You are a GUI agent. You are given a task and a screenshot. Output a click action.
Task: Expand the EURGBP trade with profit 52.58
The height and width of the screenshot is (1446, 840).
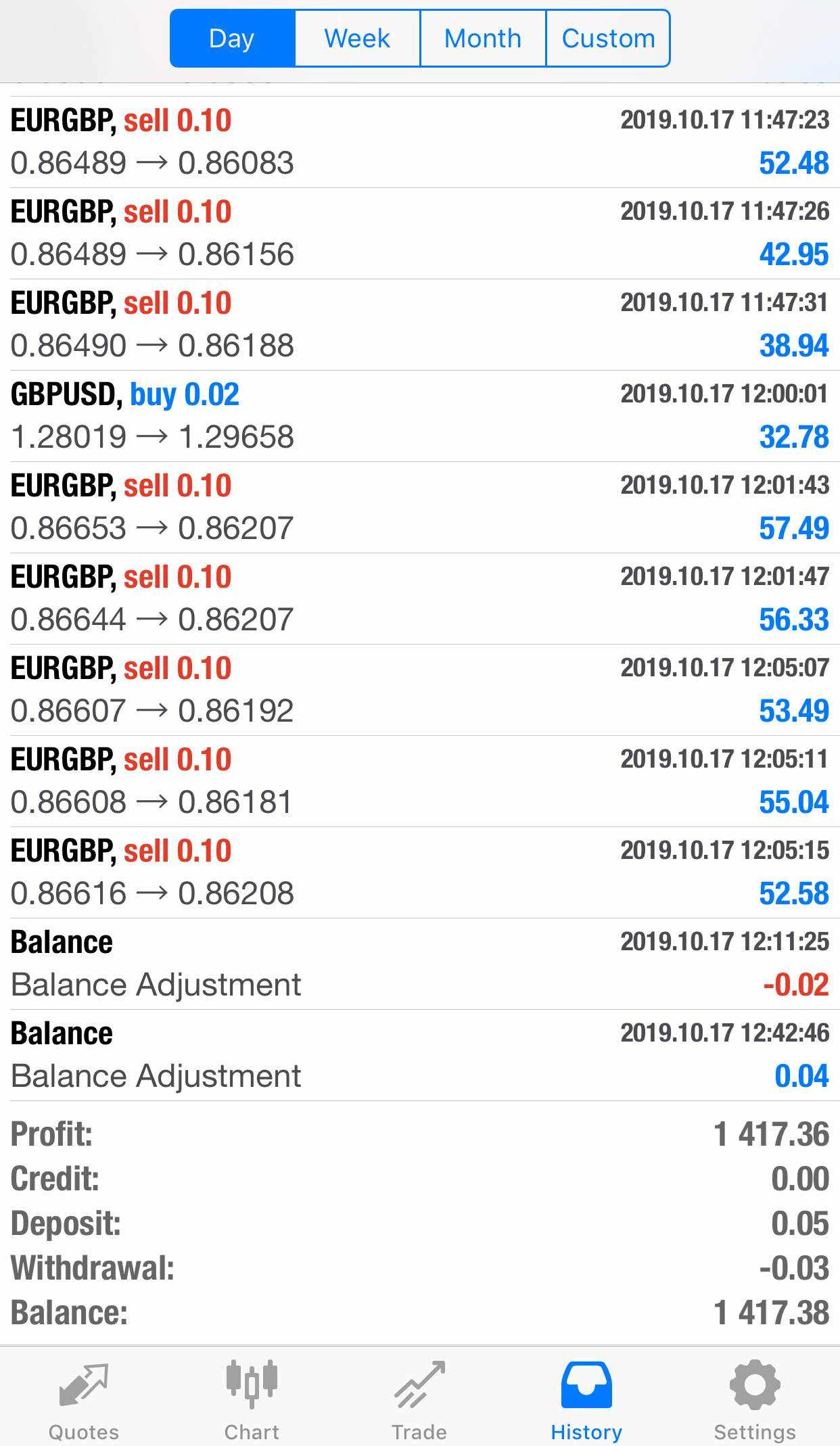[419, 872]
